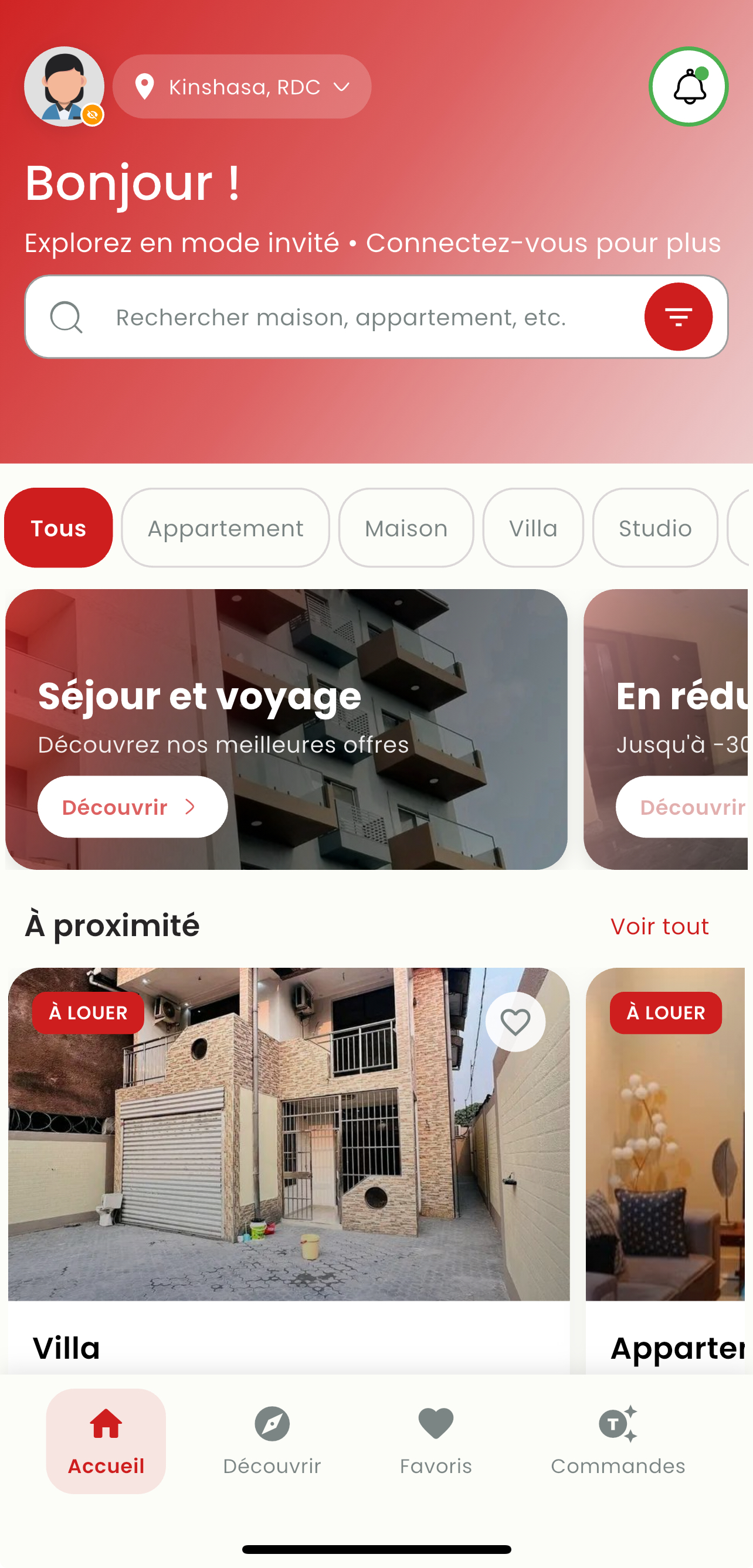Open the red filter button
Image resolution: width=753 pixels, height=1568 pixels.
click(678, 317)
